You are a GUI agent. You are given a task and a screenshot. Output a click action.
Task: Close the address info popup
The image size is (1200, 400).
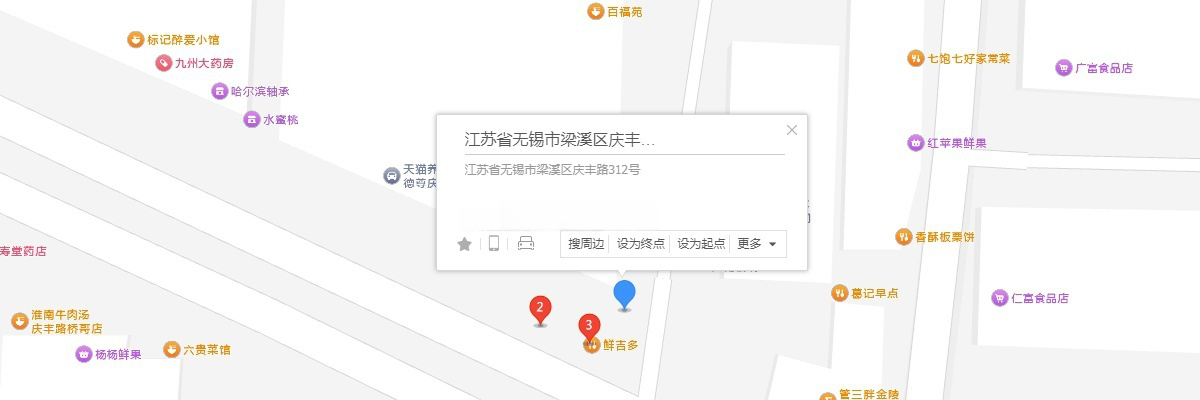point(792,130)
